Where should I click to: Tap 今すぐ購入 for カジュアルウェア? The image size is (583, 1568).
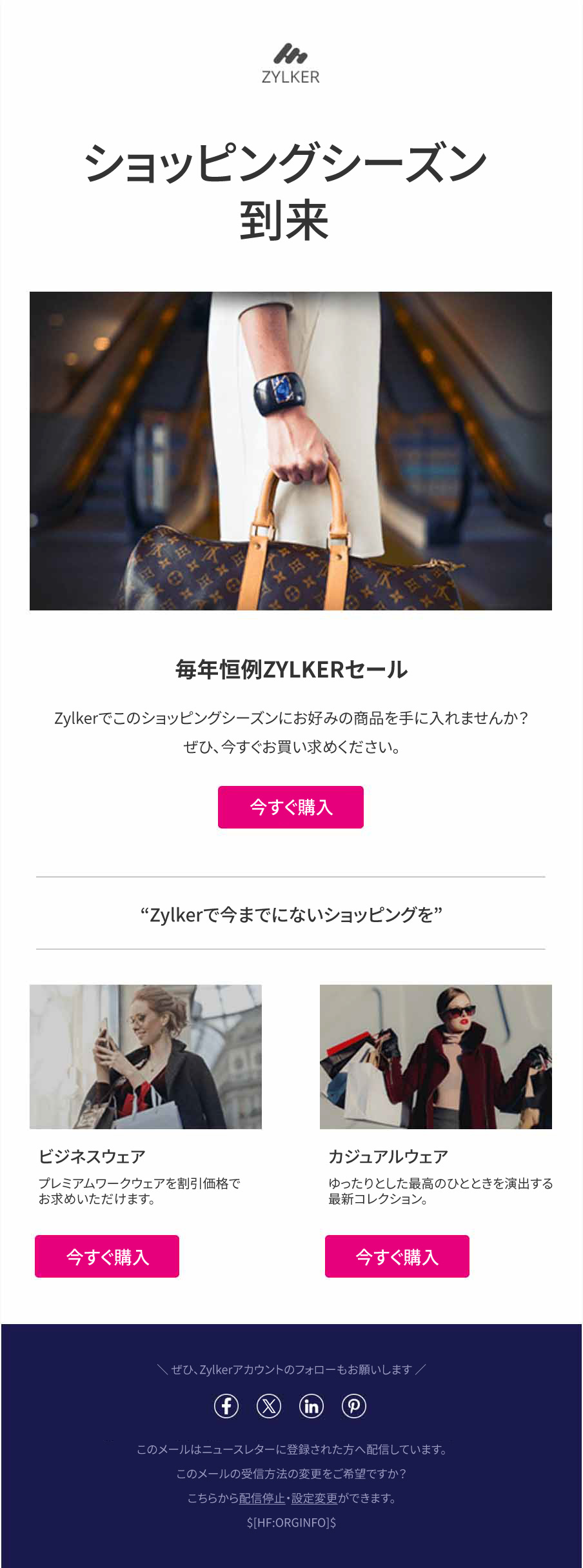[397, 1256]
